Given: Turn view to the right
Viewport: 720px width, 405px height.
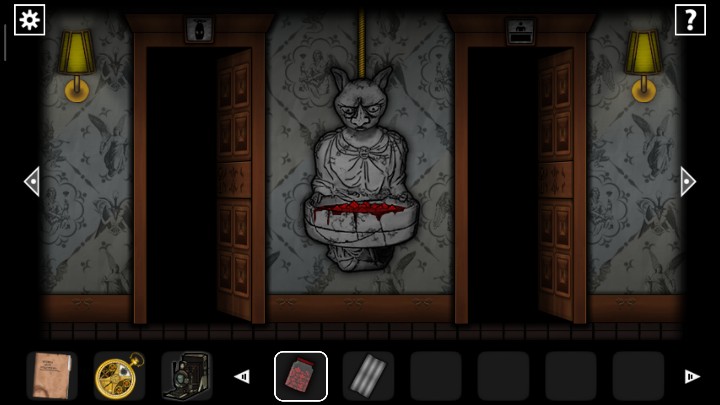Looking at the screenshot, I should click(687, 181).
